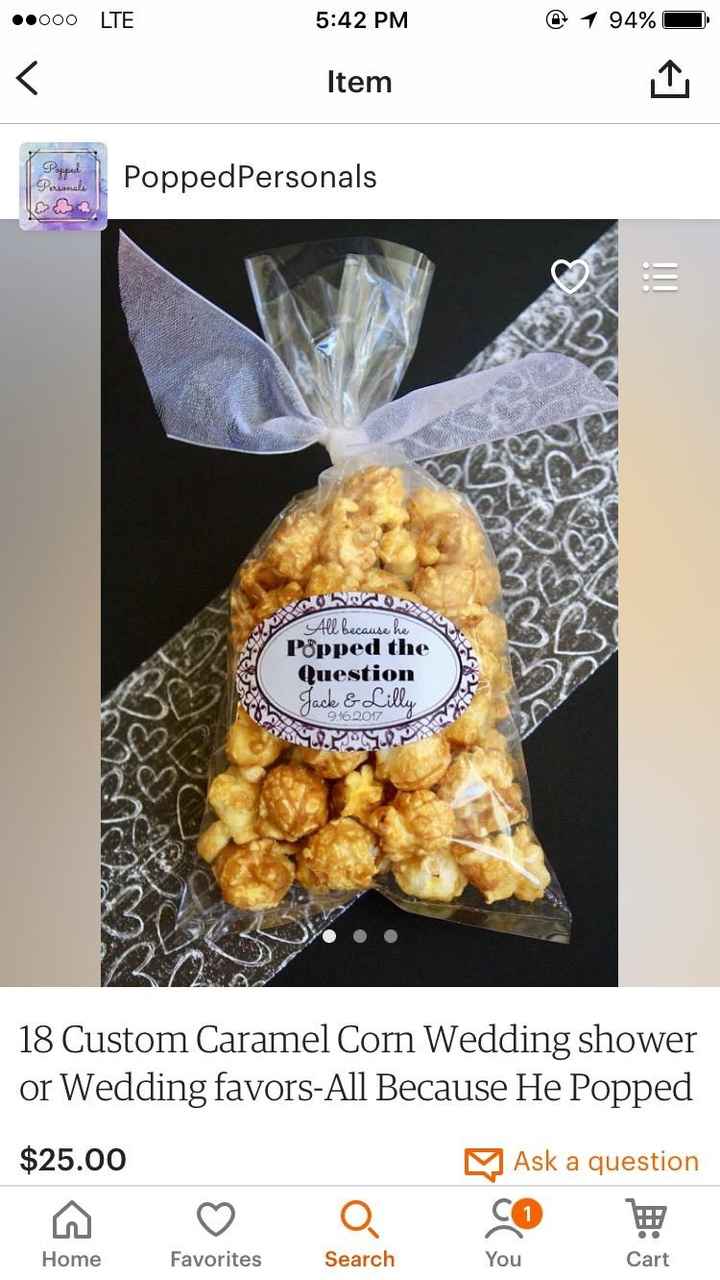Go back using the left chevron arrow
720x1280 pixels.
coord(28,78)
